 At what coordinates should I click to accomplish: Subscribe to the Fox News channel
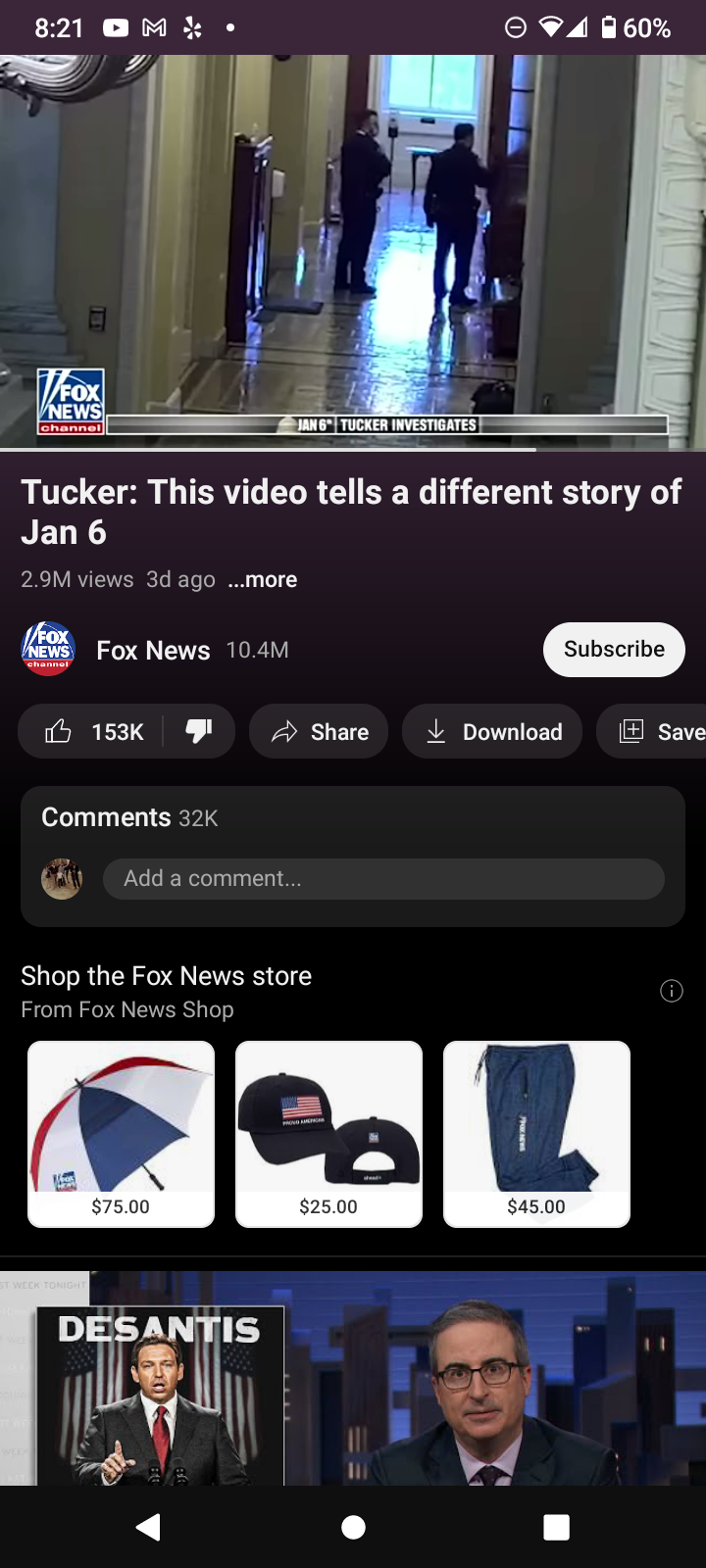click(x=614, y=650)
